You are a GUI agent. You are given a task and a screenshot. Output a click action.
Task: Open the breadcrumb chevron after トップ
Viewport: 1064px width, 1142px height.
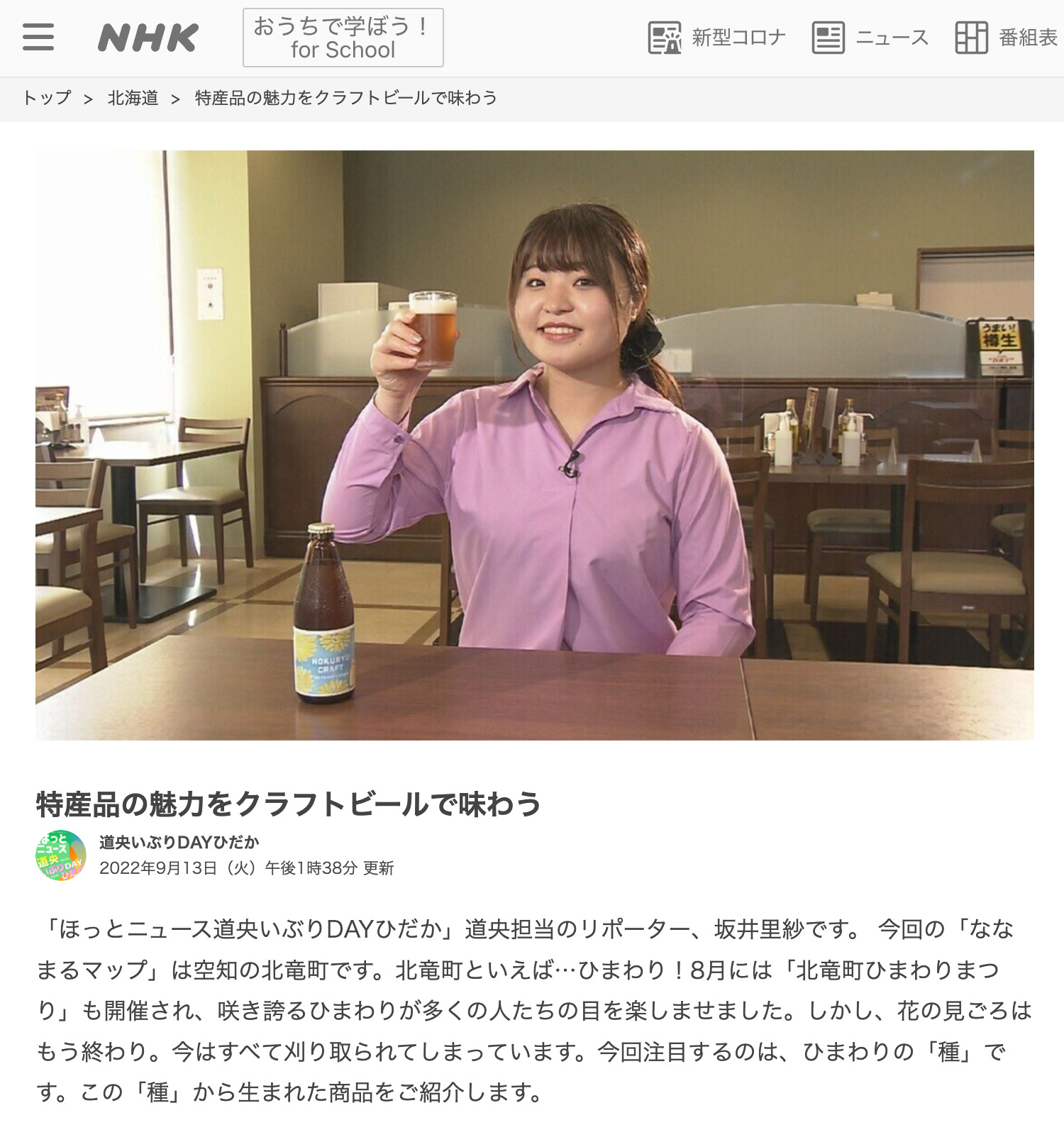(x=89, y=97)
